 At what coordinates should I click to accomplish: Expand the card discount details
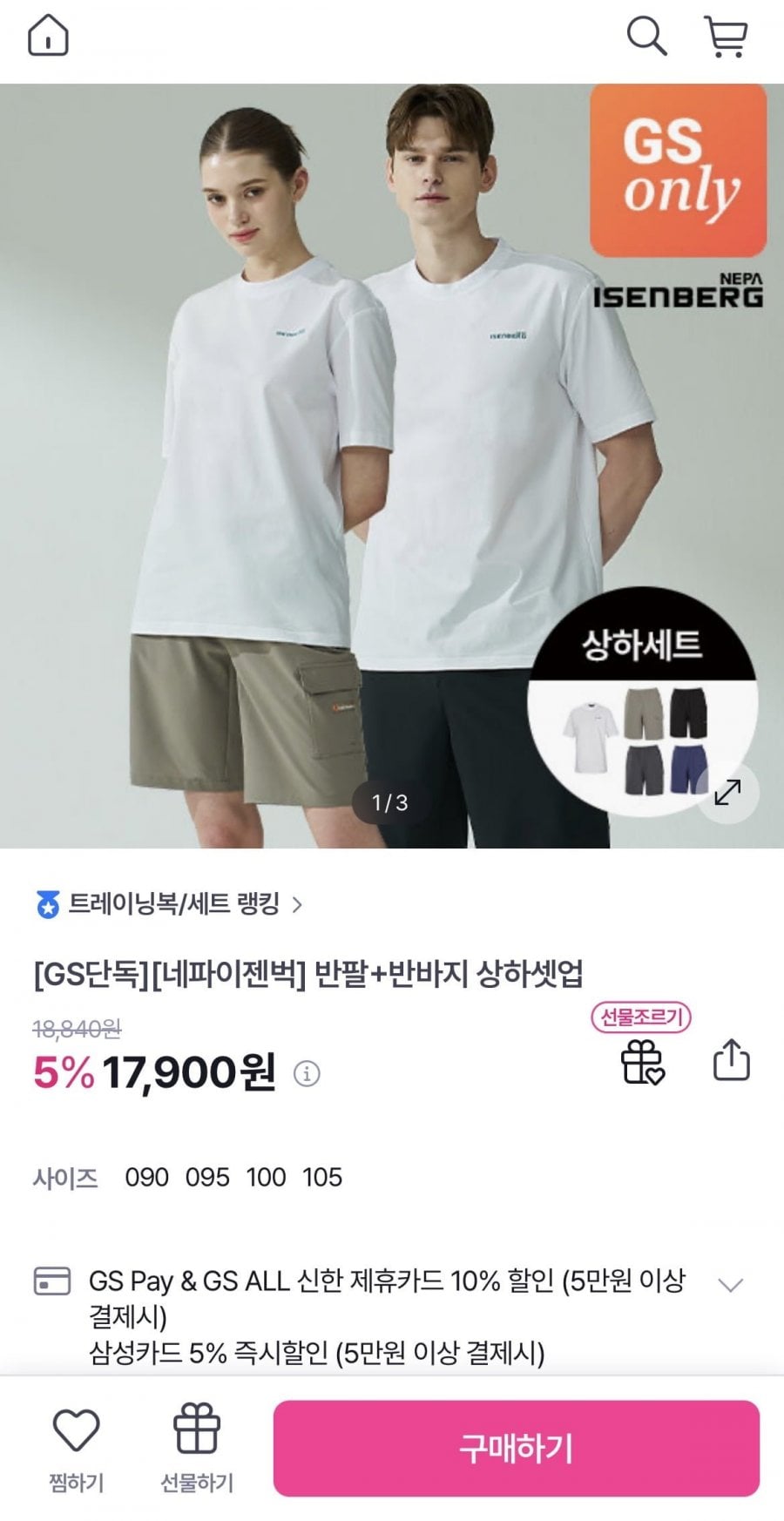click(730, 1285)
